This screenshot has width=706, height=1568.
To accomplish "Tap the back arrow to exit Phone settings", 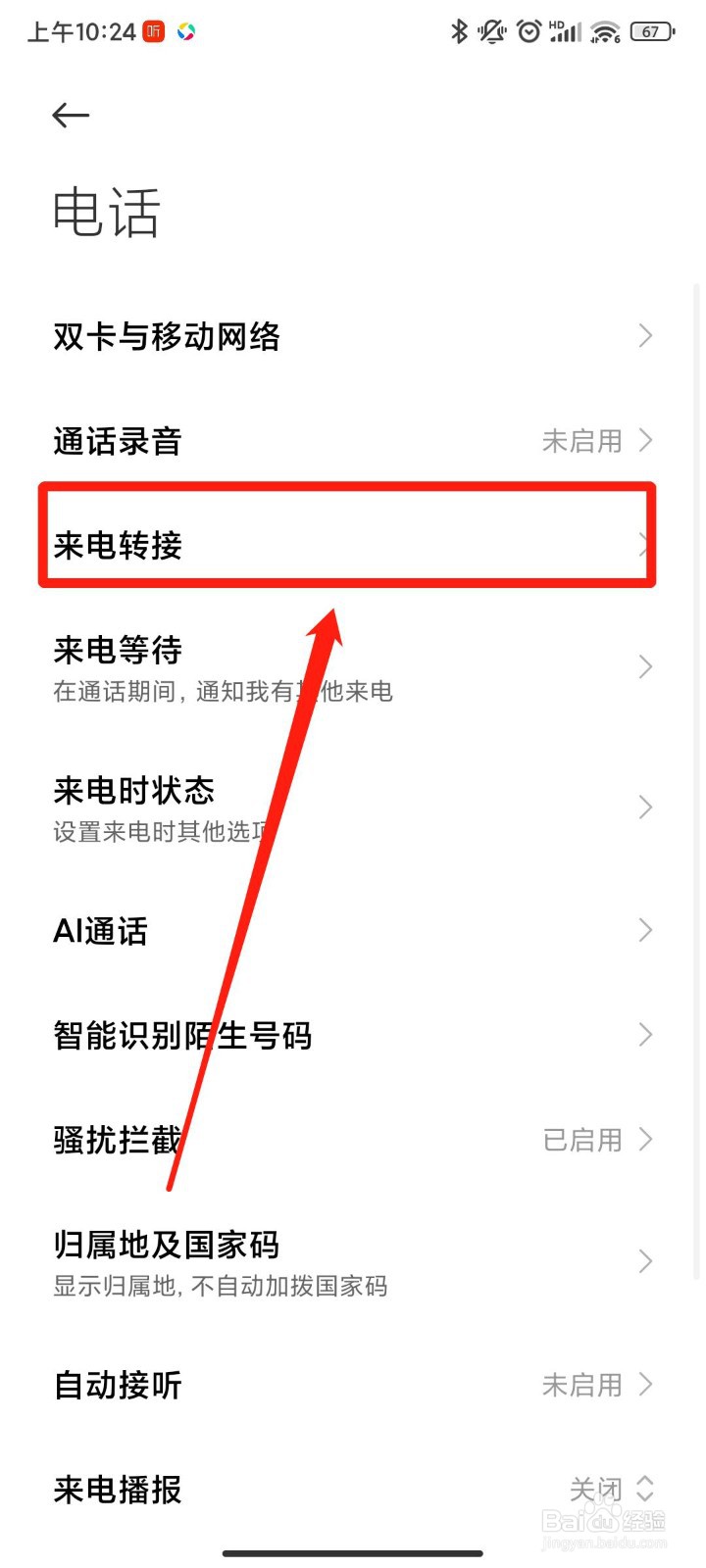I will (x=70, y=115).
